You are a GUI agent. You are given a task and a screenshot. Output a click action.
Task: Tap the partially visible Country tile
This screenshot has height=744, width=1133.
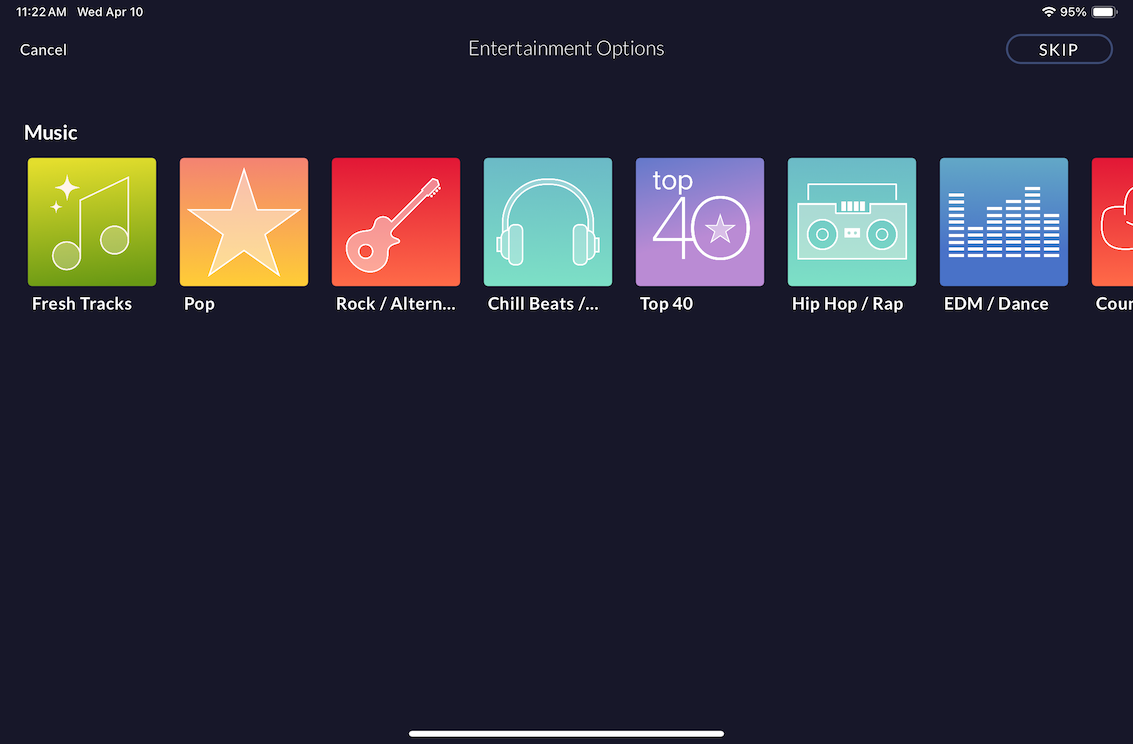(1113, 222)
